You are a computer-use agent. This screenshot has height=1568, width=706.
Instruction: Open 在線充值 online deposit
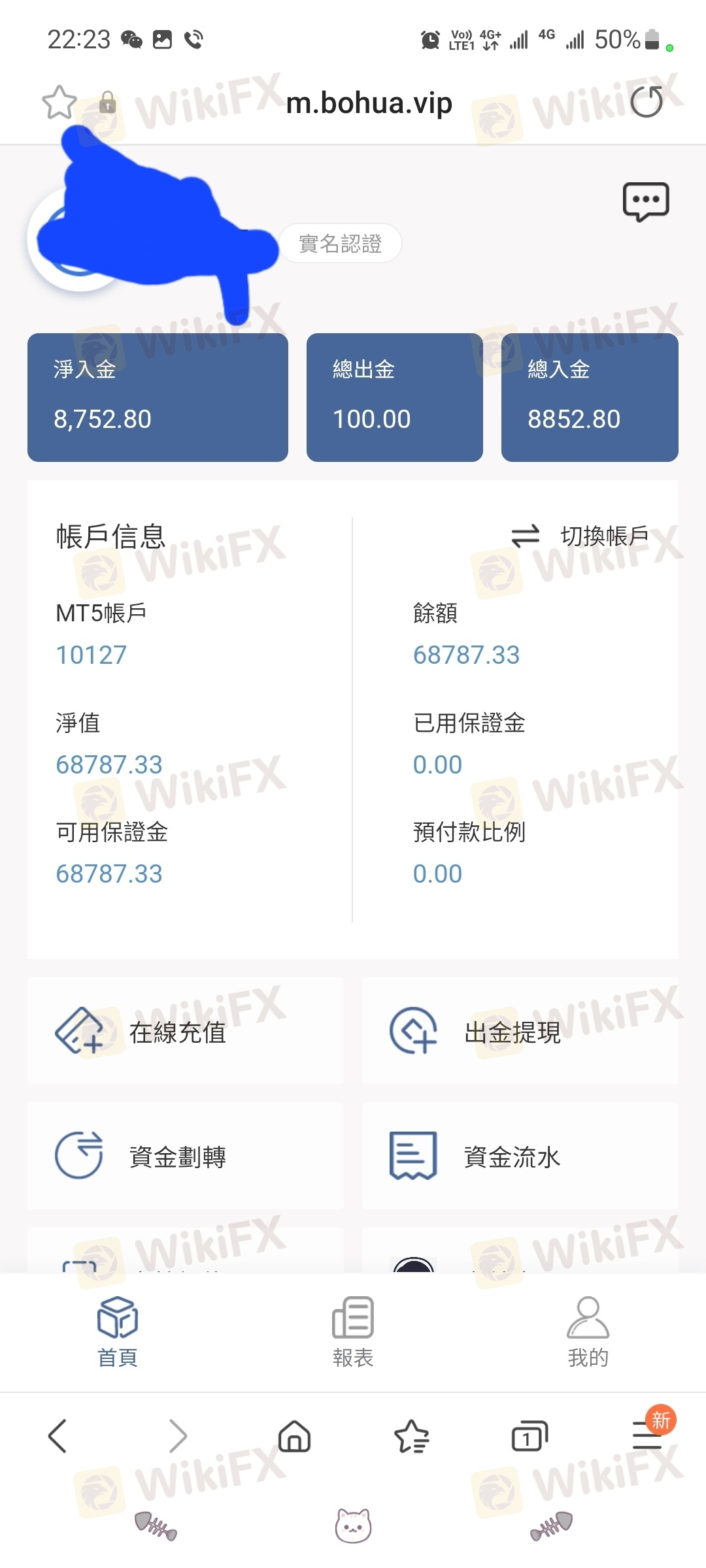(186, 1031)
